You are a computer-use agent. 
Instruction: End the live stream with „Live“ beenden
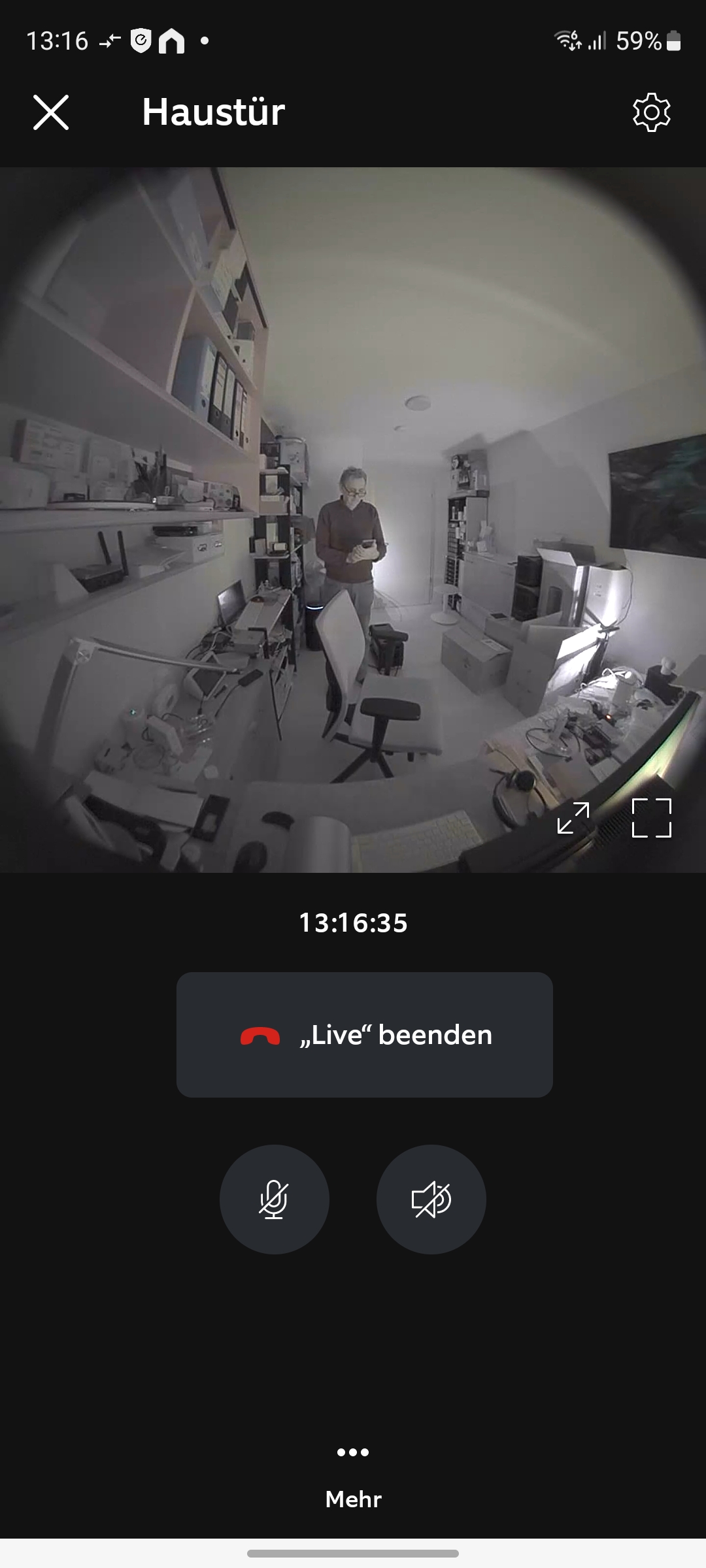click(x=364, y=1035)
